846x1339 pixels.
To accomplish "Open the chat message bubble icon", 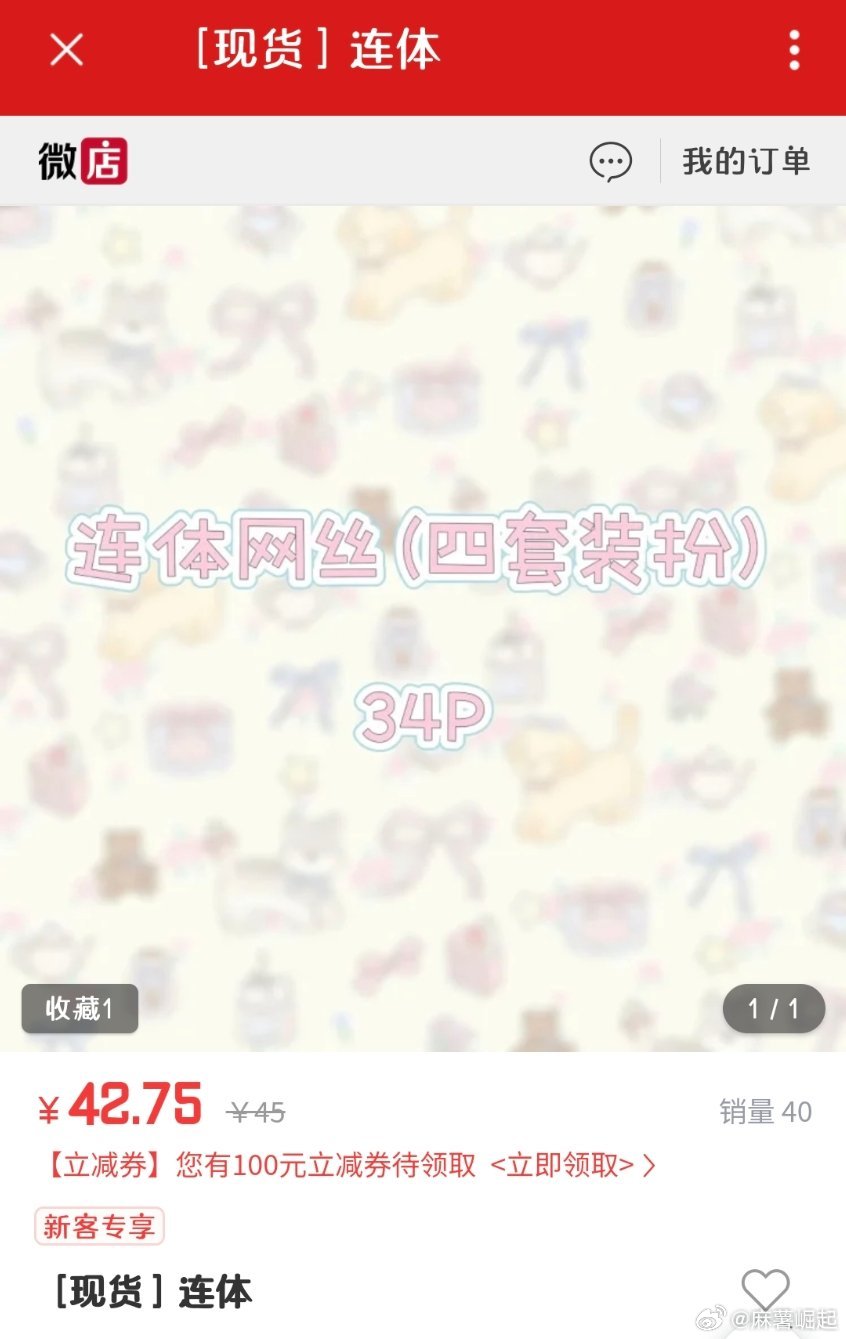I will tap(610, 162).
